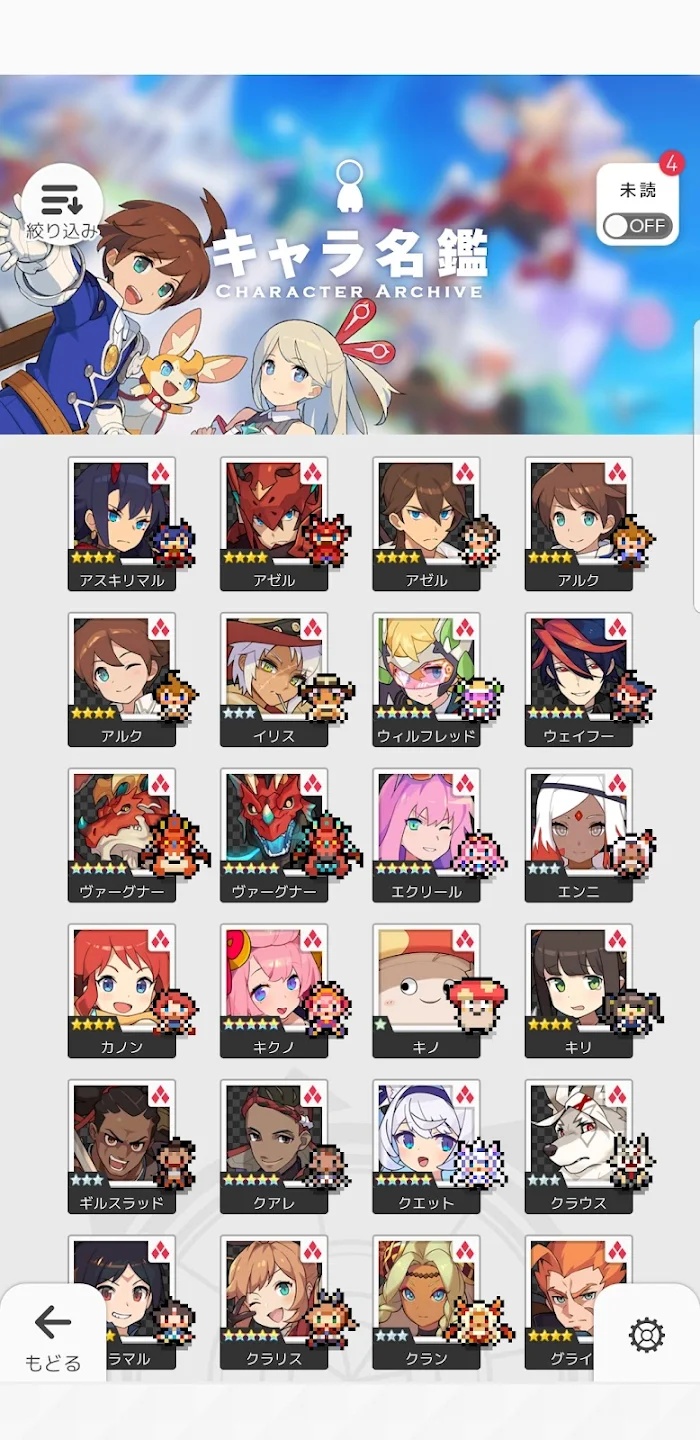
Task: Open the 絞り込み filter menu
Action: [x=62, y=205]
